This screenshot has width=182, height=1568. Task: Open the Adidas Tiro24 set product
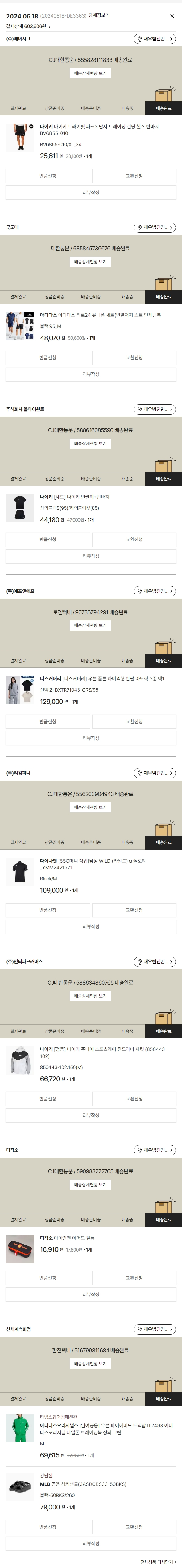tap(100, 315)
